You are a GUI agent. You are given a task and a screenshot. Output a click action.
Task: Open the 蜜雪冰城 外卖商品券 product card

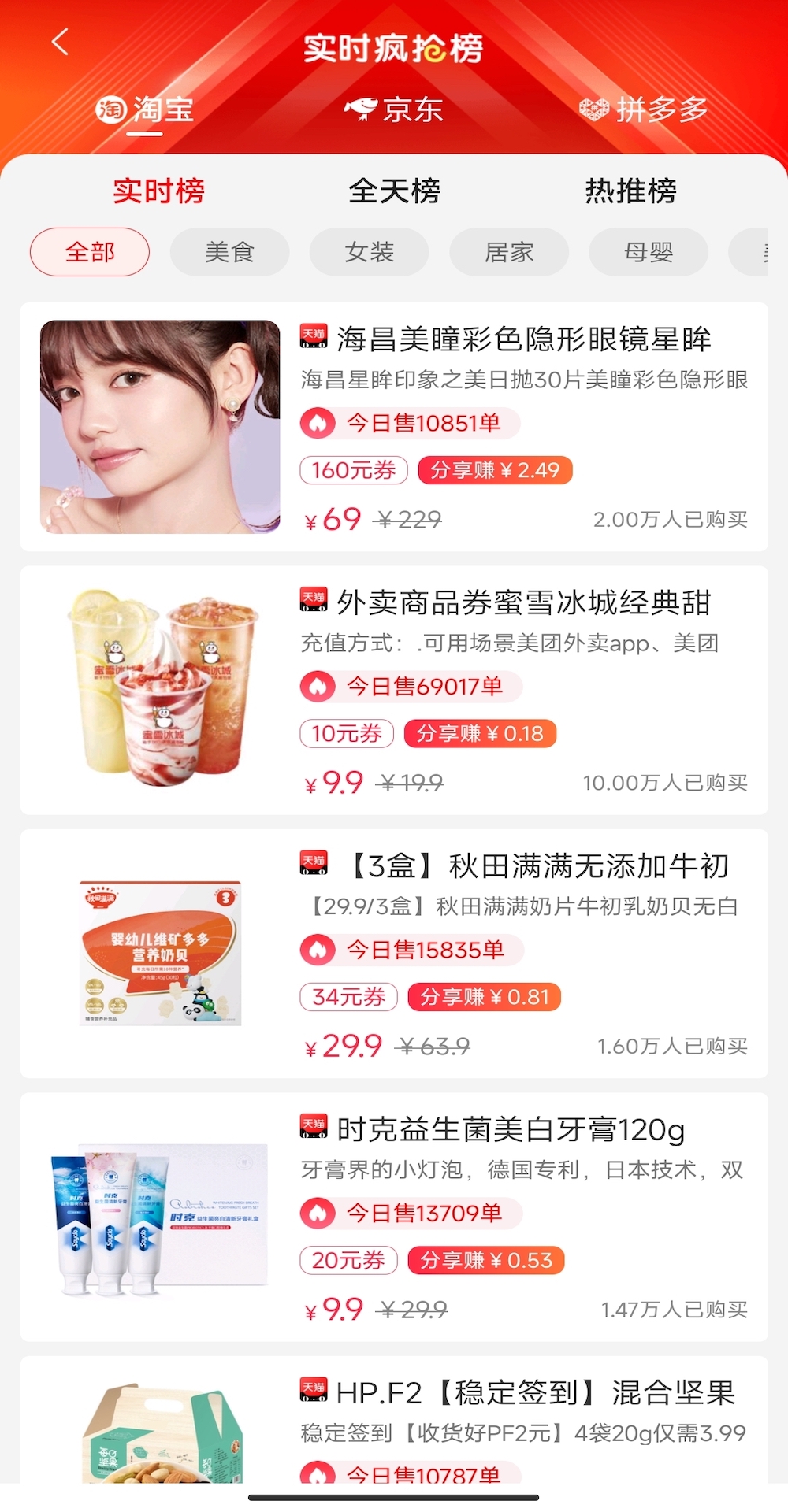tap(394, 690)
